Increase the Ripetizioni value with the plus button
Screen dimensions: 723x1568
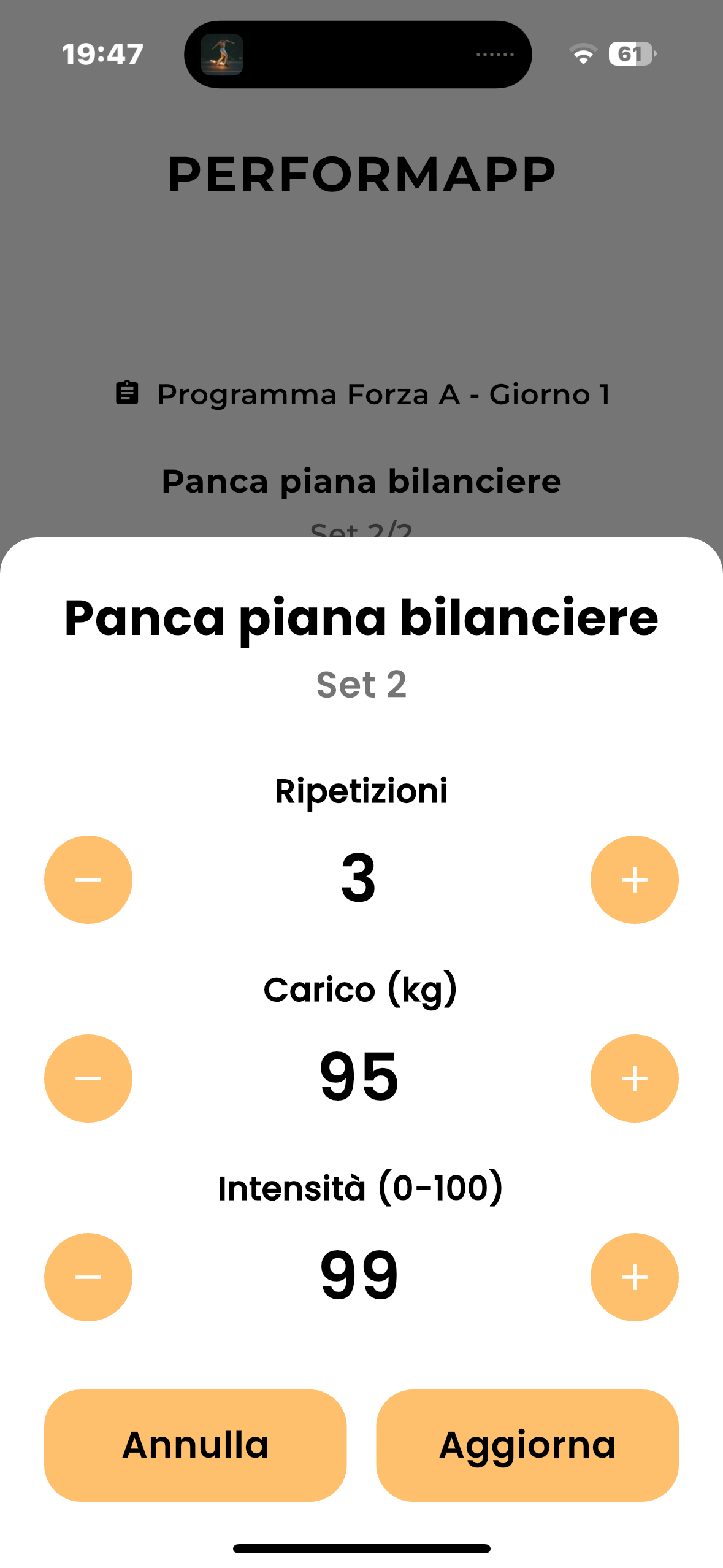coord(635,879)
